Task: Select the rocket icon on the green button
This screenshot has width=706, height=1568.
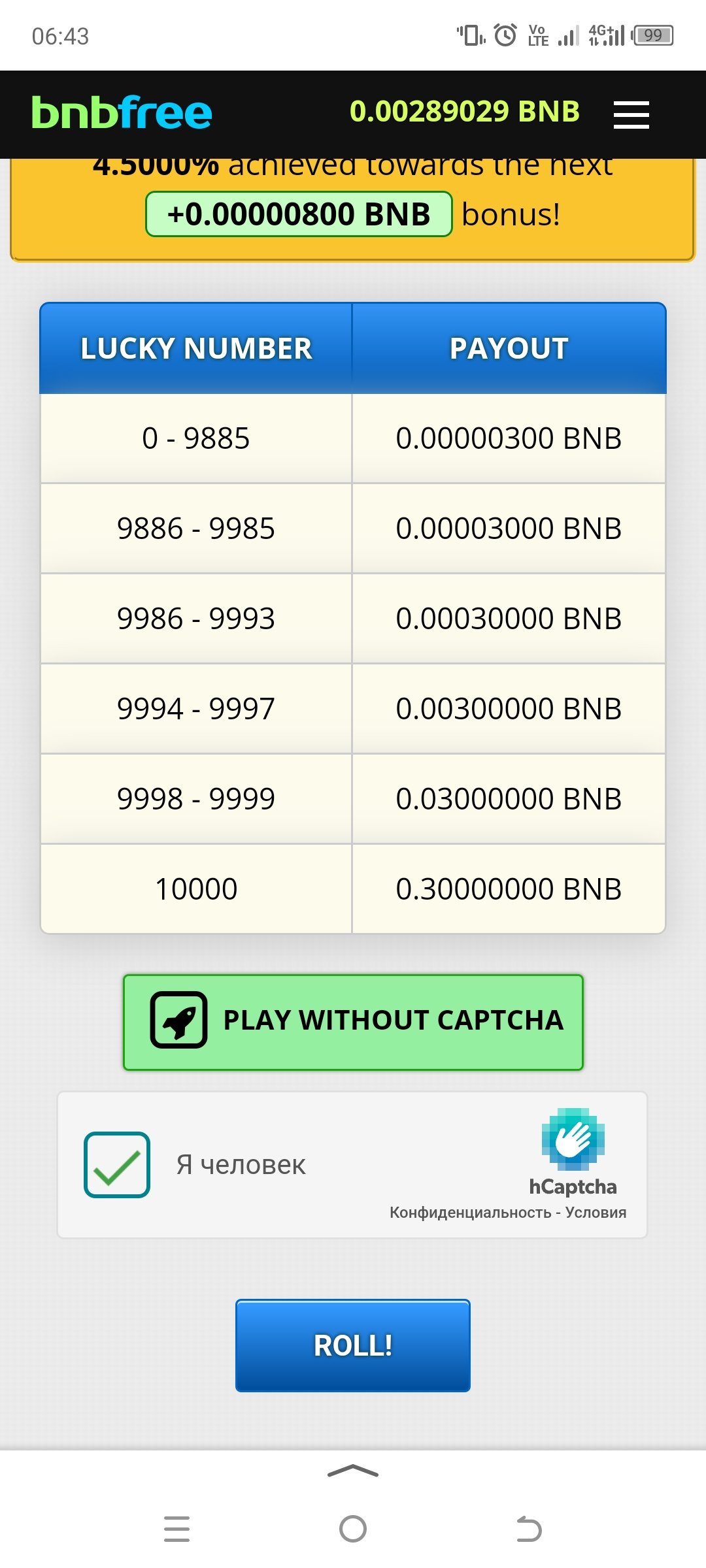Action: [x=179, y=1021]
